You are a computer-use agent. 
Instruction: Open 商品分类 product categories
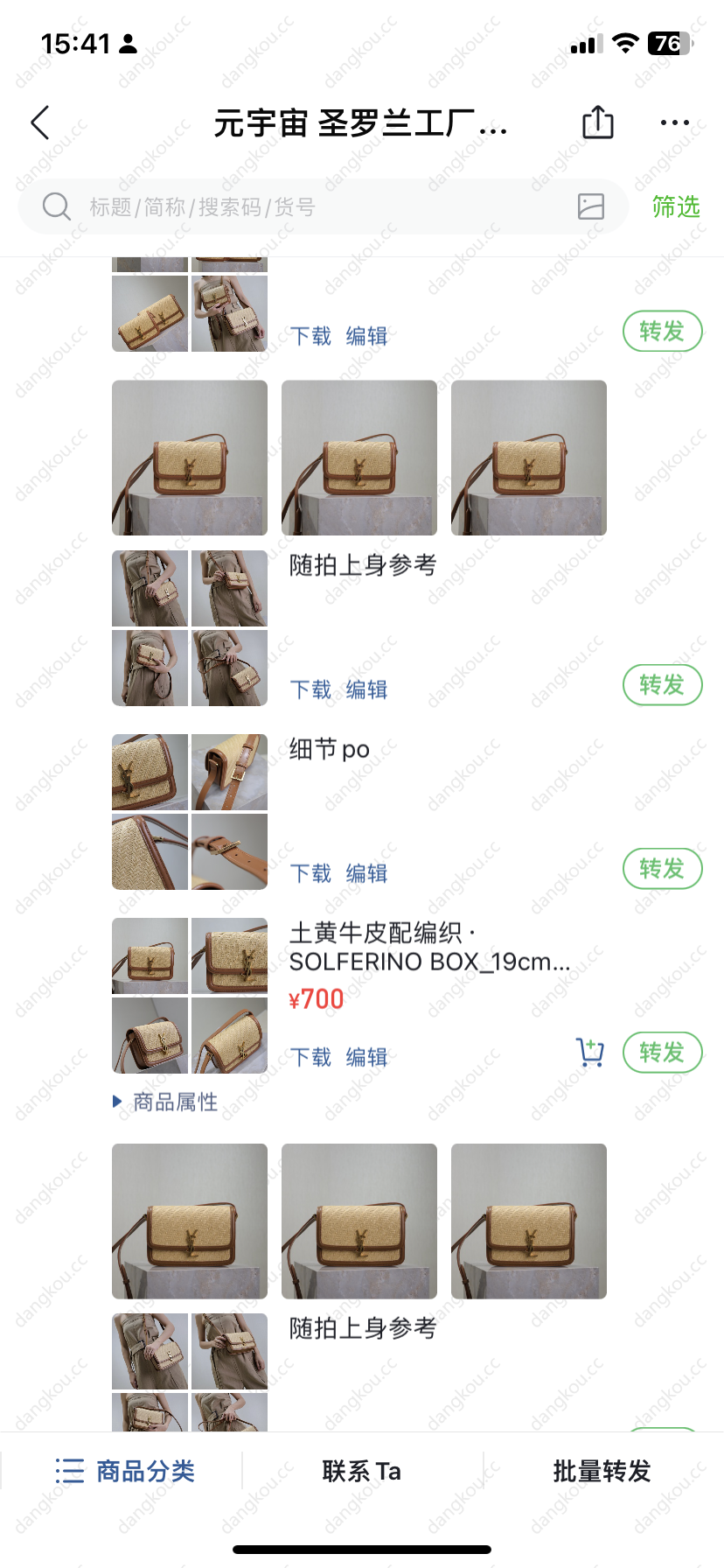point(125,1471)
